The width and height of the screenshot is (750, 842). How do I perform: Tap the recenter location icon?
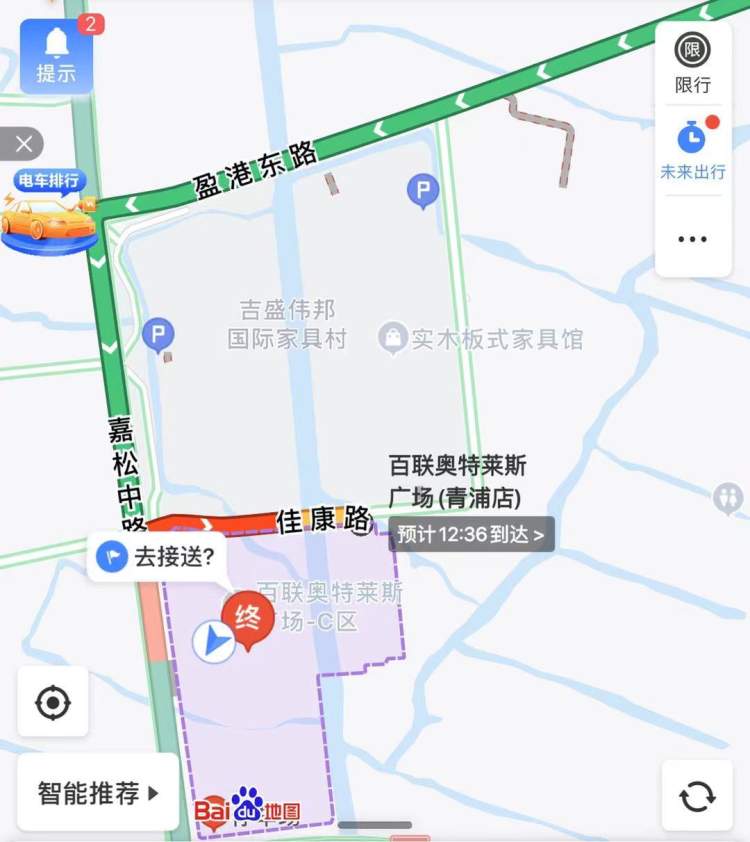52,703
